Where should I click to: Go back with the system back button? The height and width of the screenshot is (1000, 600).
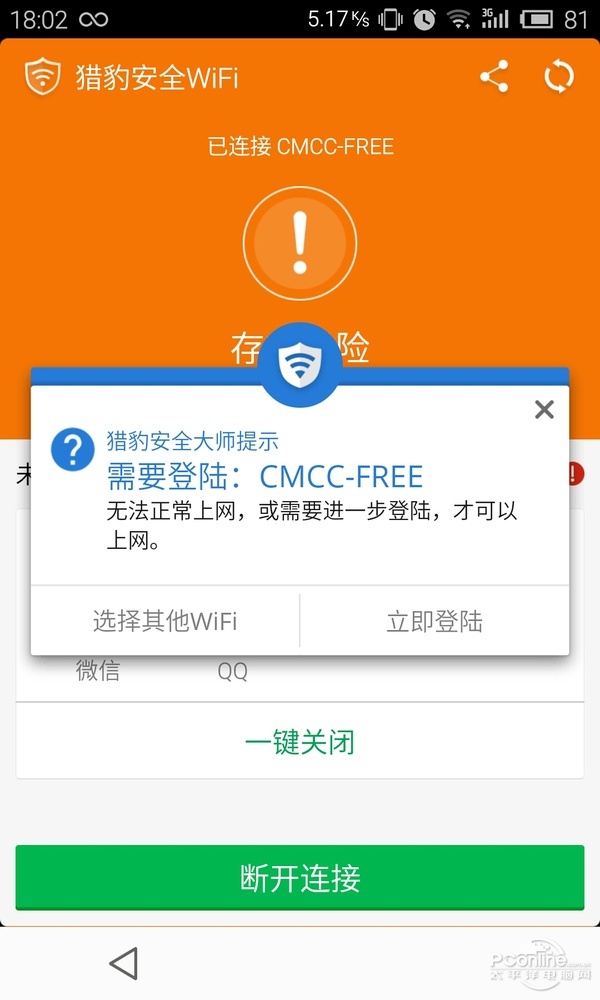pyautogui.click(x=123, y=963)
